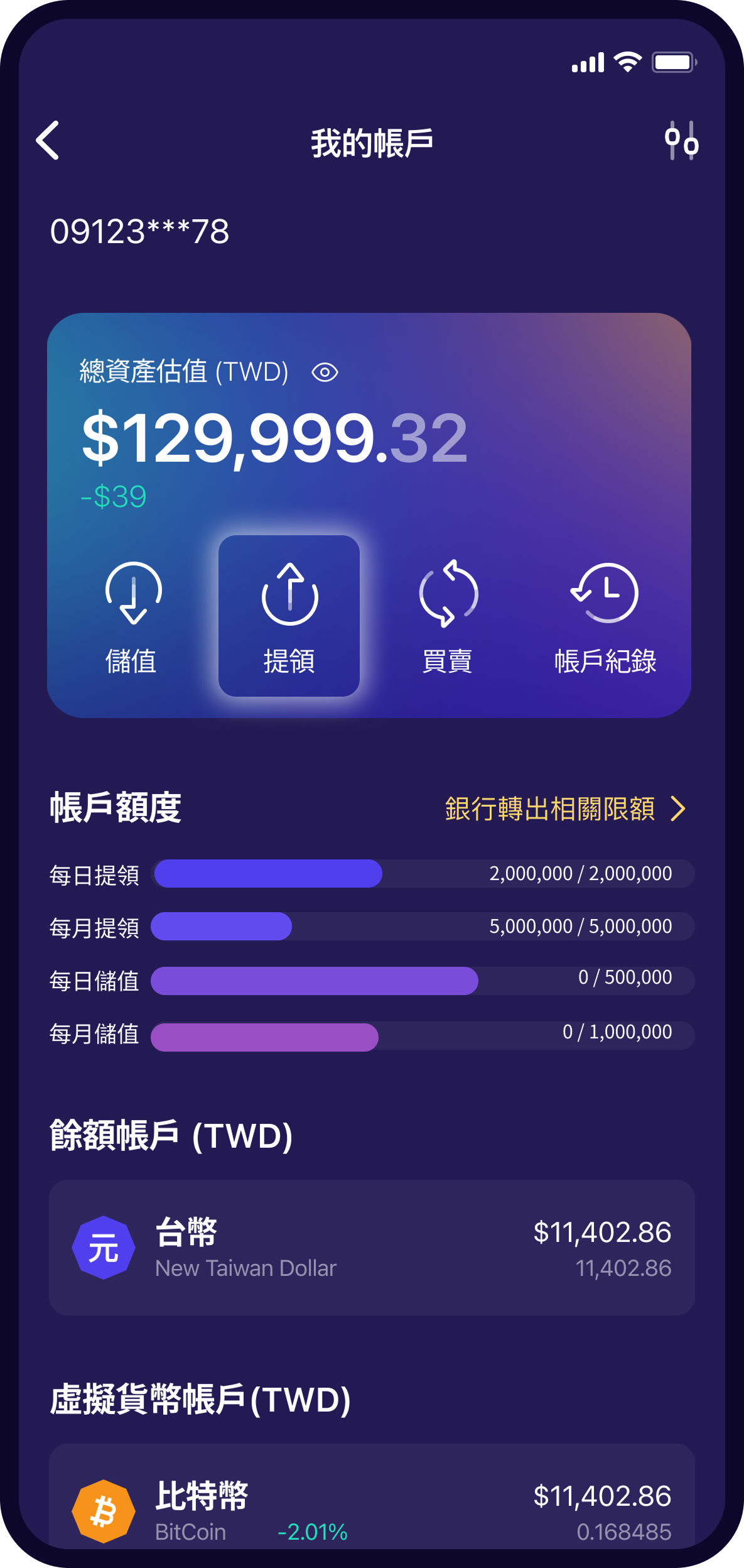Screen dimensions: 744x1568
Task: Tap the 儲值 deposit button
Action: (132, 617)
